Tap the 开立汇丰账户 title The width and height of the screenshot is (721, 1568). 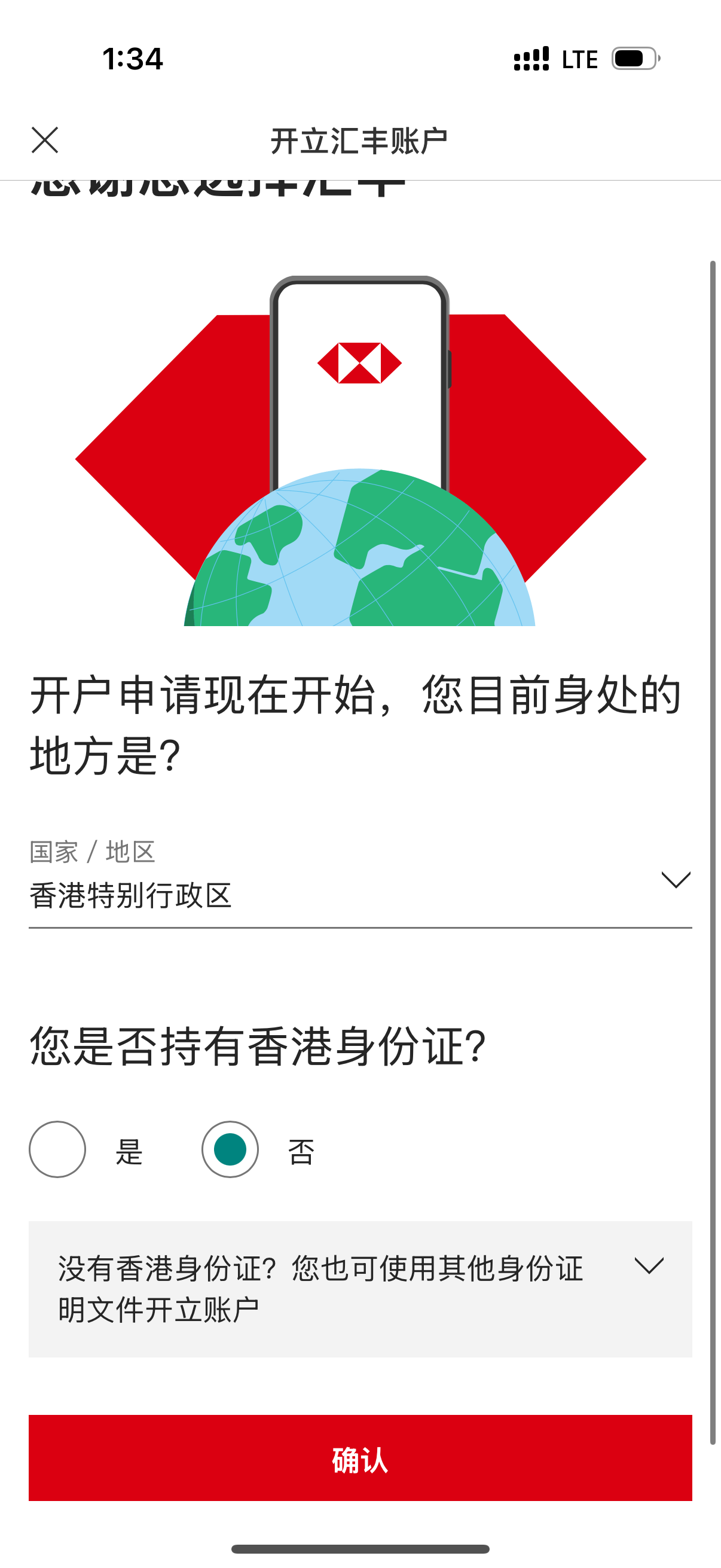click(x=360, y=139)
